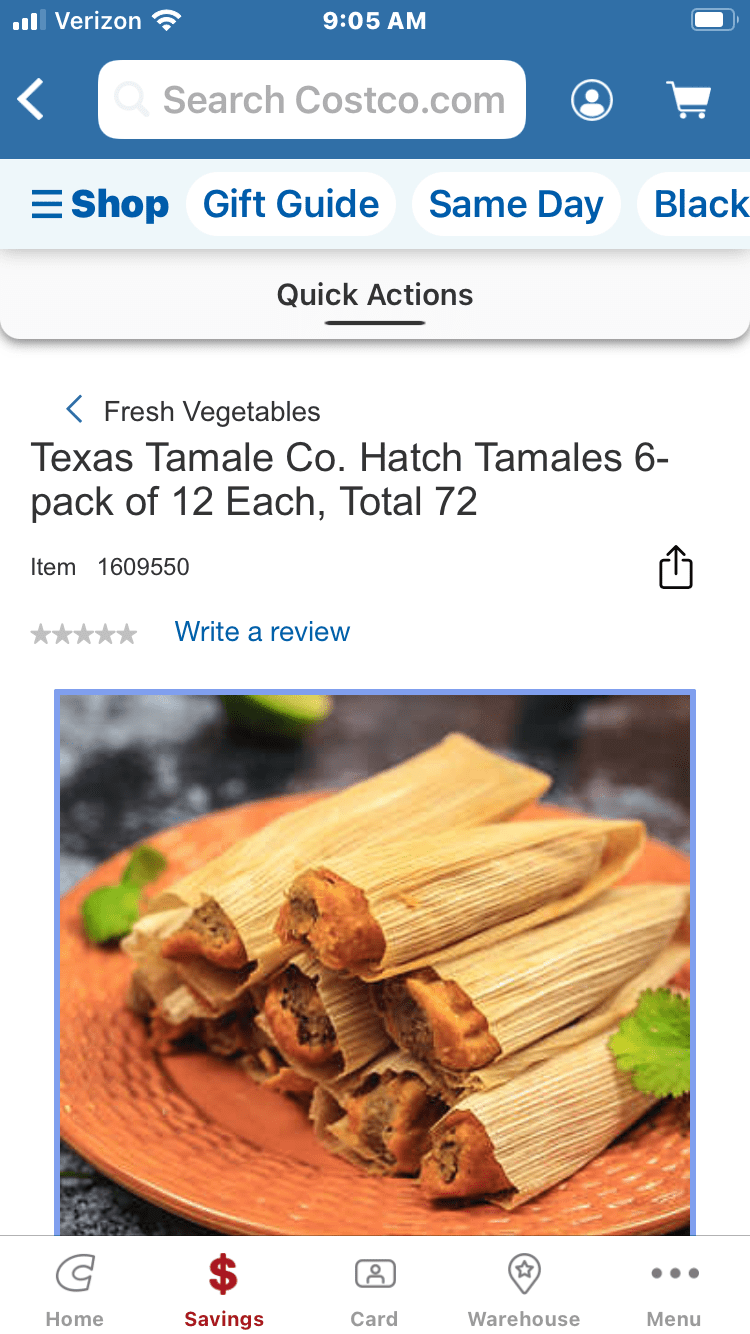This screenshot has width=750, height=1334.
Task: Tap the share icon for this item
Action: click(x=675, y=567)
